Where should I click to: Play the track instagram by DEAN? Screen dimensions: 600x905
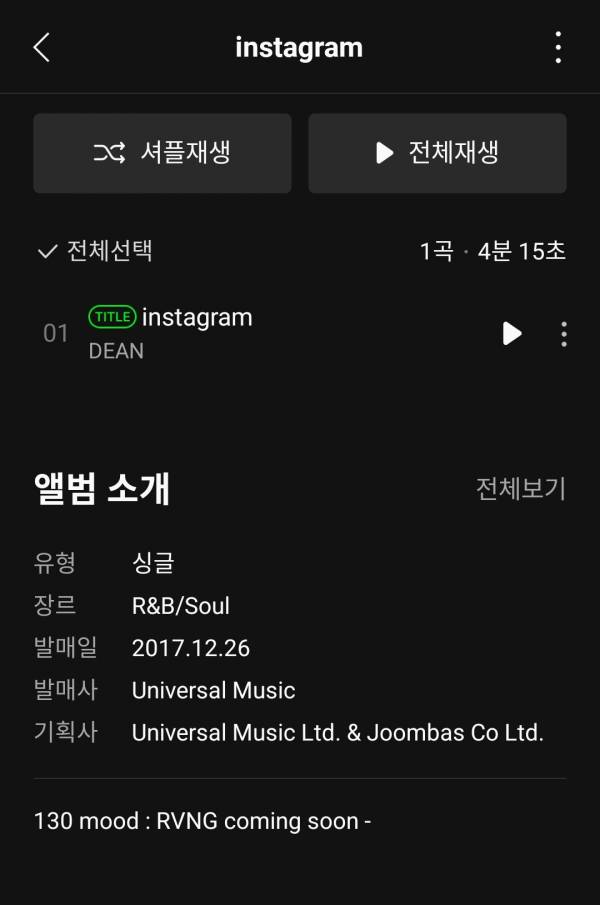point(511,333)
